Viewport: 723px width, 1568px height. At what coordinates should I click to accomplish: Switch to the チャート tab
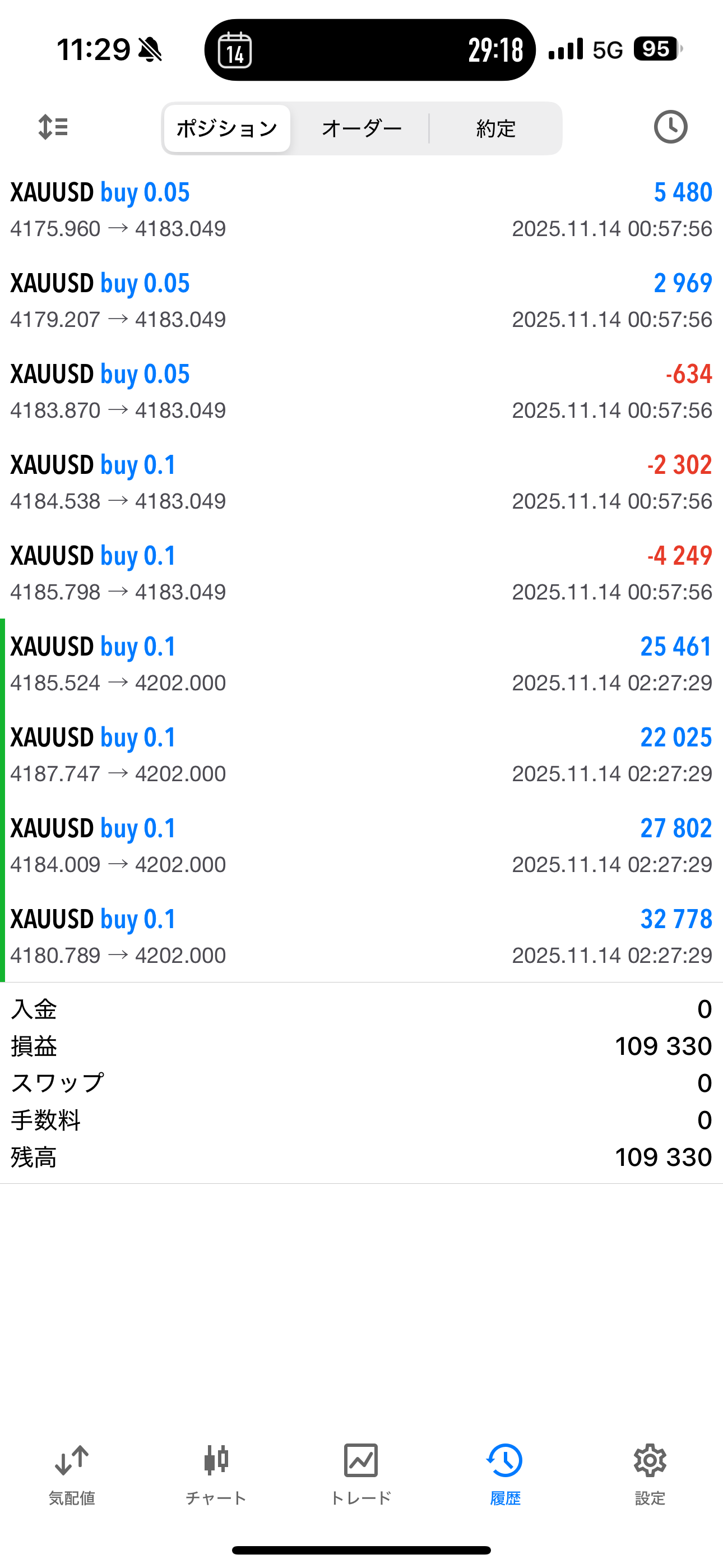(216, 1474)
